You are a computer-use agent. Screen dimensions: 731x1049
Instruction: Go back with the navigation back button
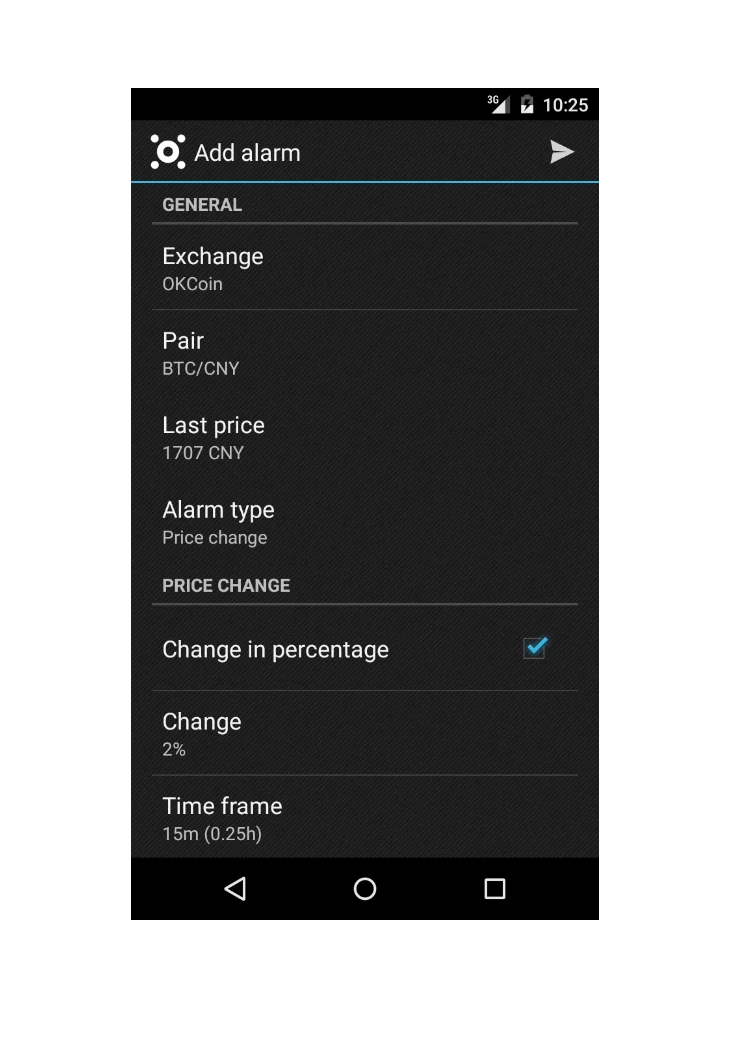(235, 888)
